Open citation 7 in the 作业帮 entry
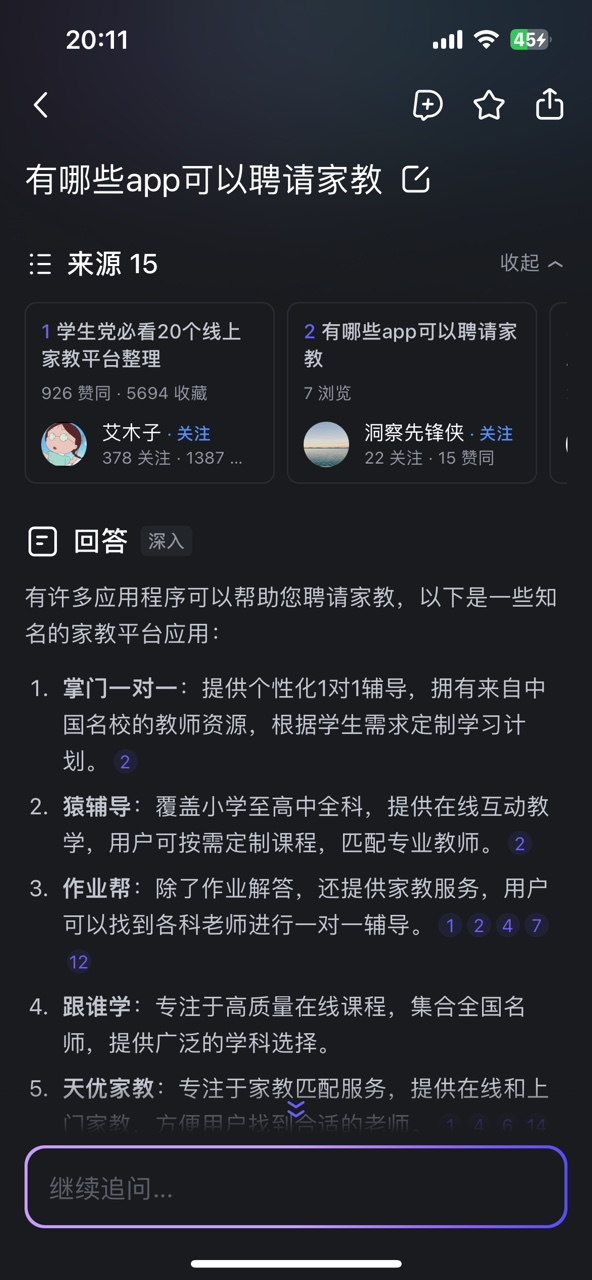 (x=537, y=925)
